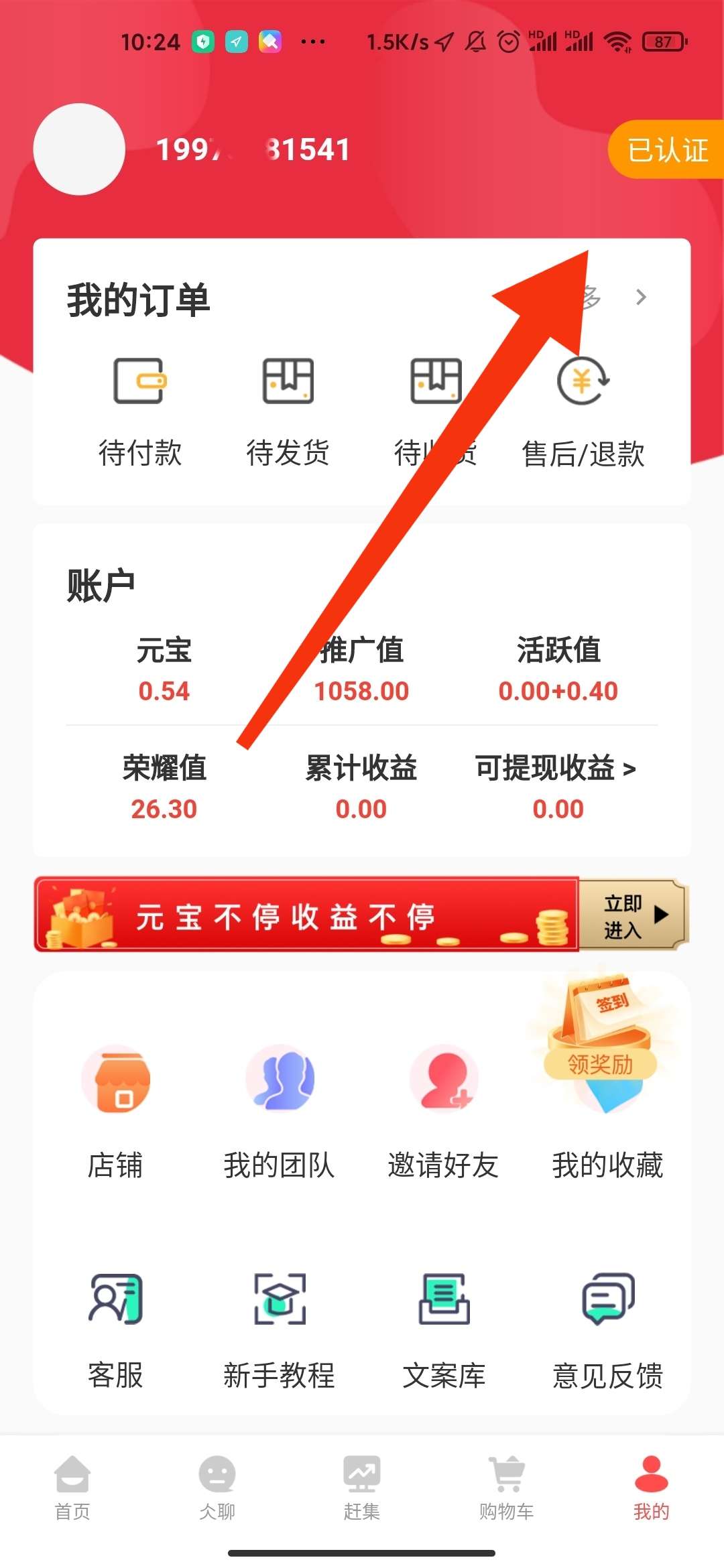Open 可提现收益 withdrawable earnings
The width and height of the screenshot is (724, 1568).
(x=556, y=785)
